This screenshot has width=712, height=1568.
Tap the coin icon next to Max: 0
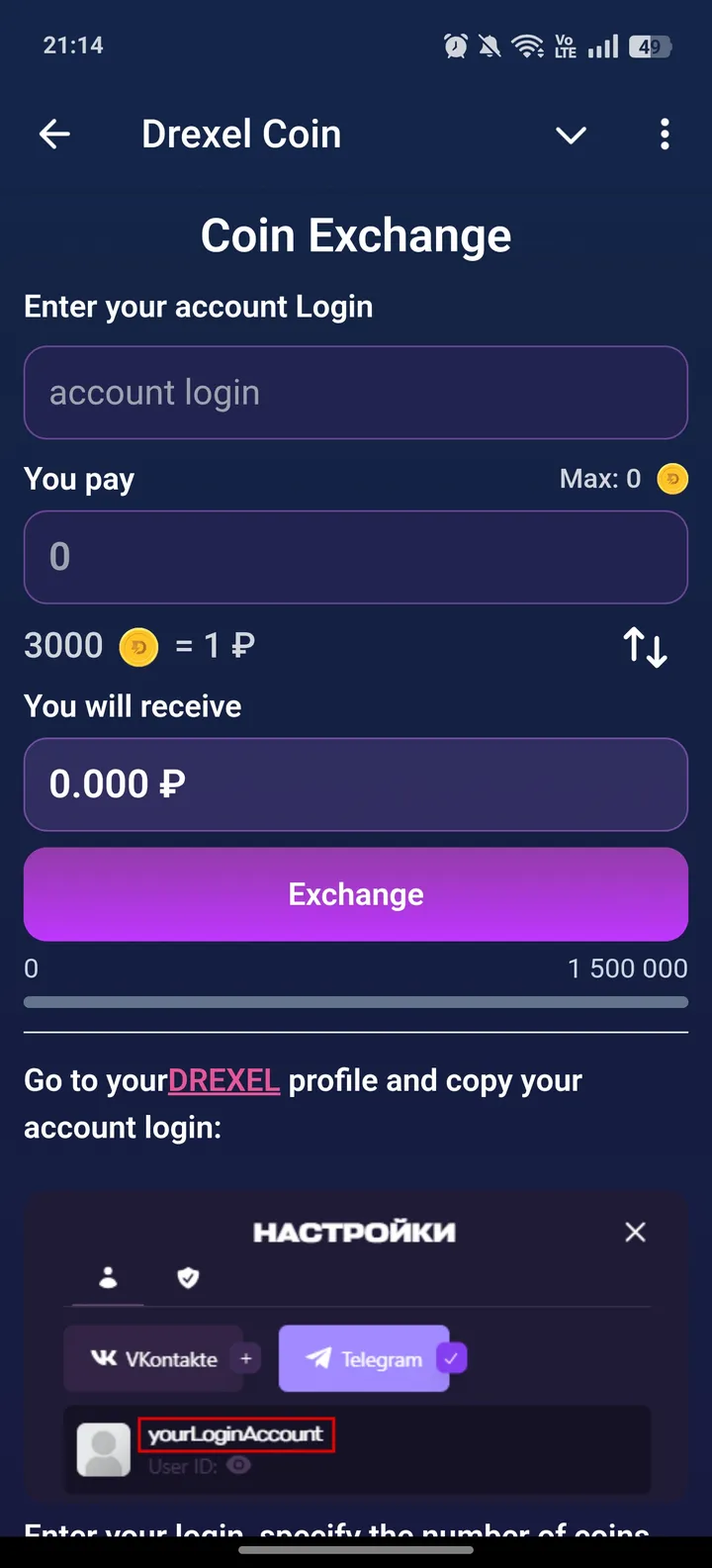click(671, 478)
